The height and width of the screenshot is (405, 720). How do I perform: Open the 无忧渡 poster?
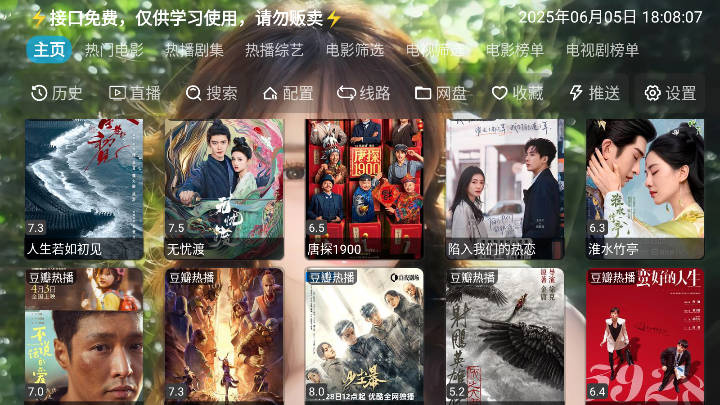click(x=224, y=189)
